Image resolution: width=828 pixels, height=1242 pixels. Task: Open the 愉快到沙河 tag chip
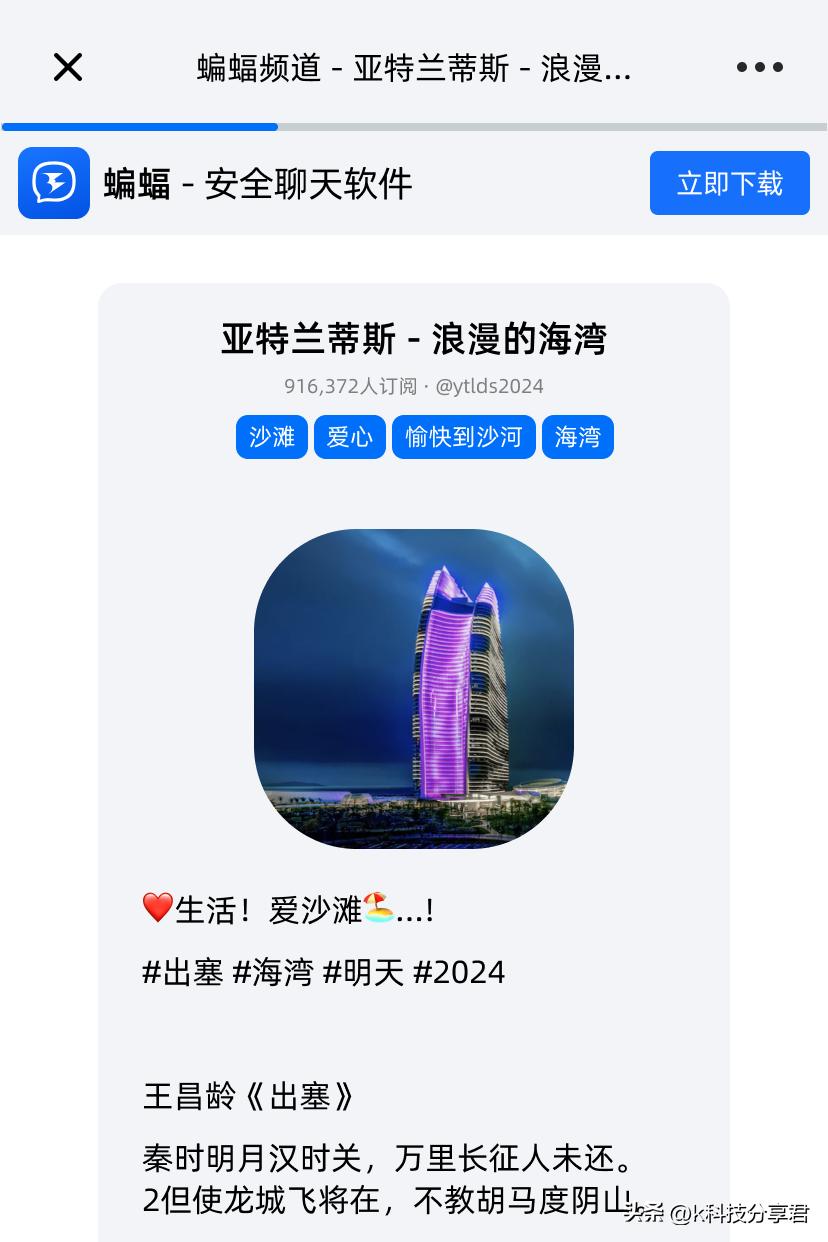click(464, 437)
